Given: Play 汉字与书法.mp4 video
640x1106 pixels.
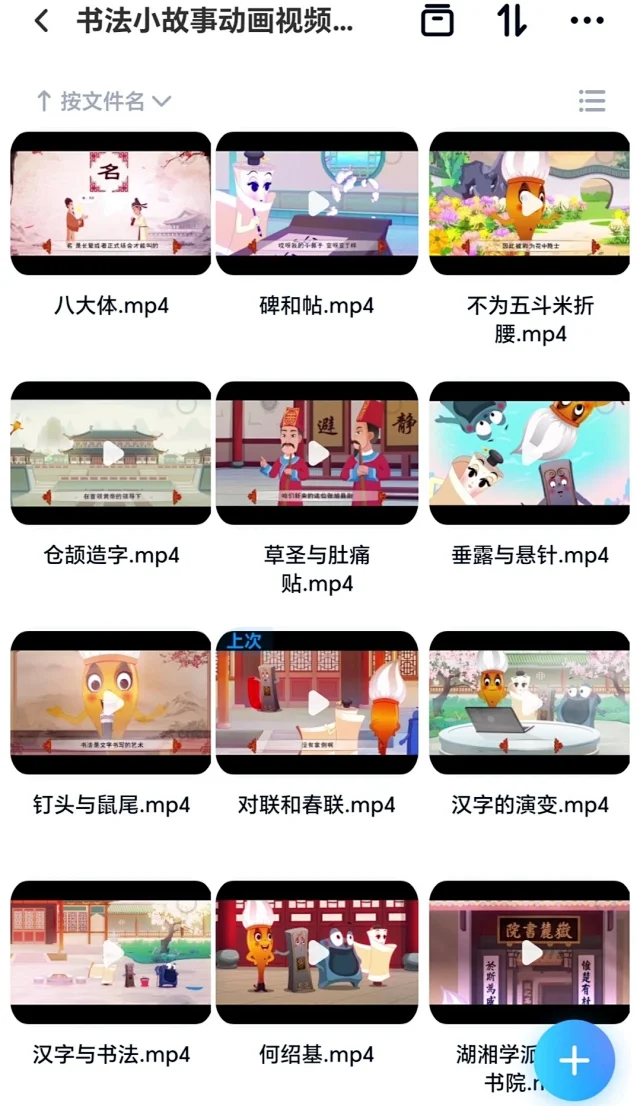Looking at the screenshot, I should pyautogui.click(x=111, y=953).
